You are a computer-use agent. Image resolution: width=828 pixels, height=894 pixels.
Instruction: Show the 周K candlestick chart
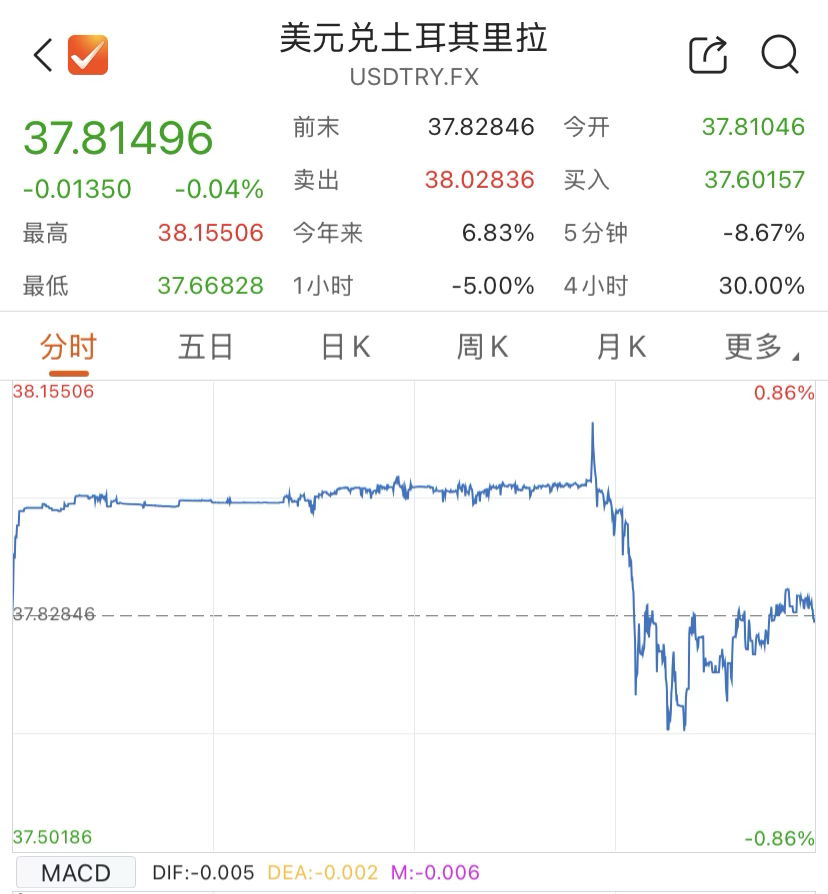(x=483, y=347)
